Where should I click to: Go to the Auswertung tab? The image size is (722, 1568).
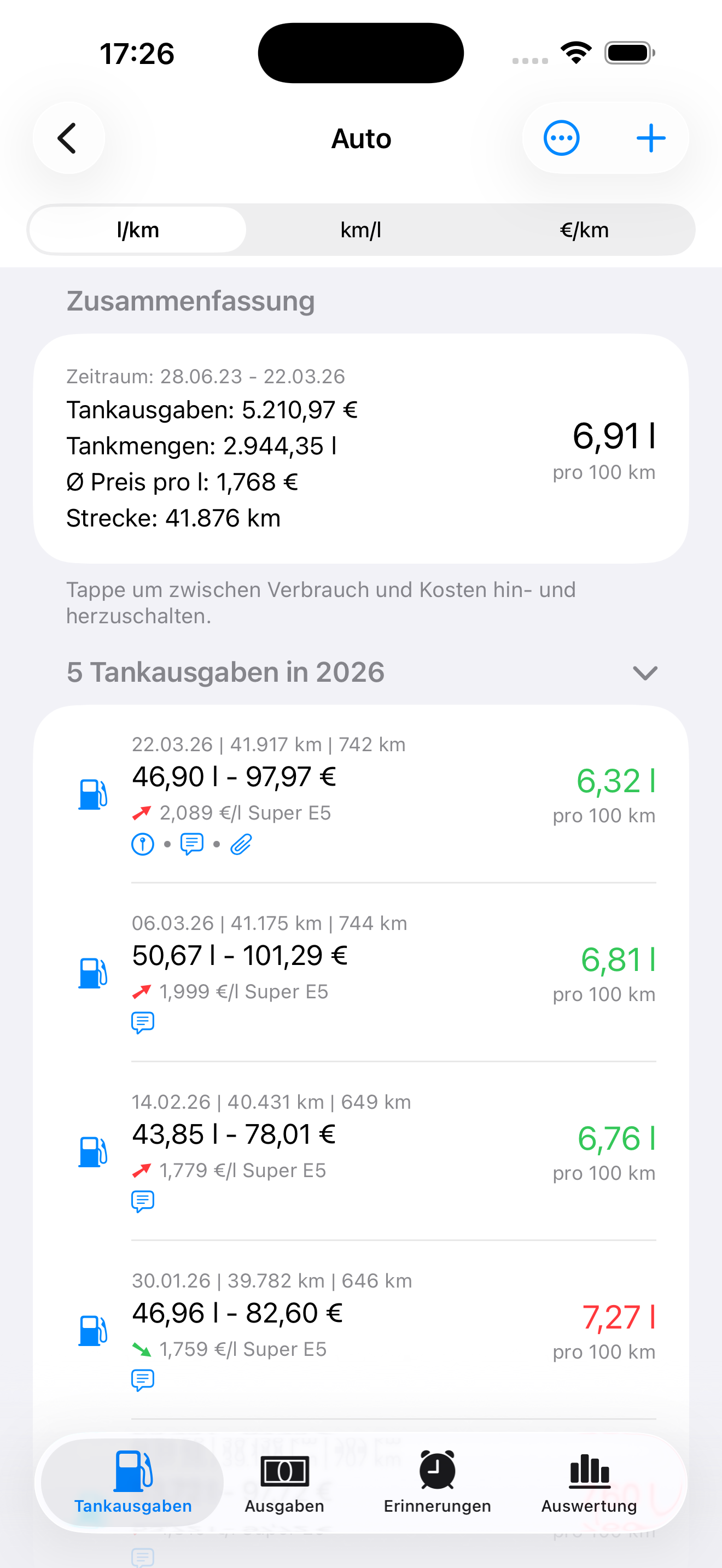point(589,1483)
